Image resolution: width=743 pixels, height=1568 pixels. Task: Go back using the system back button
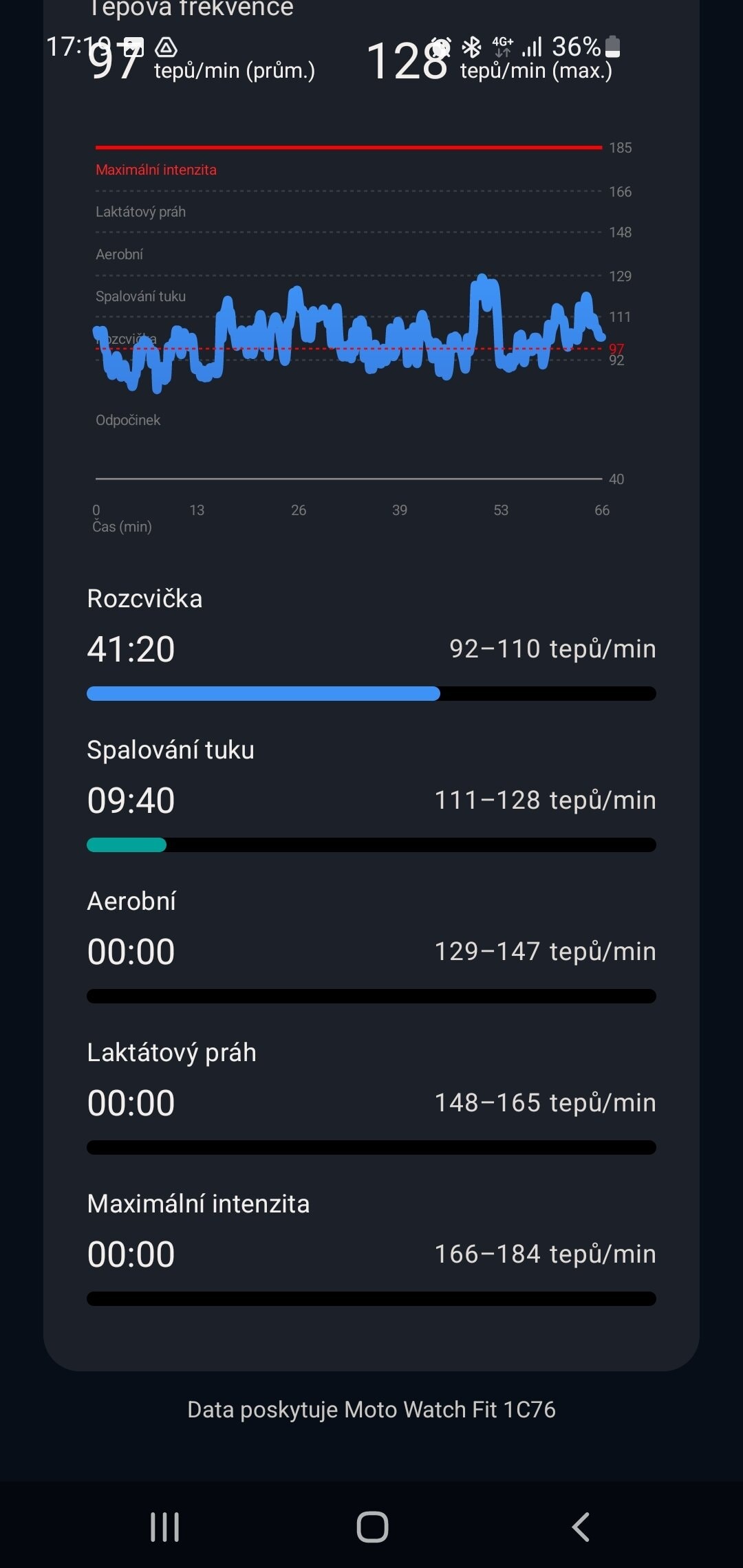click(581, 1527)
